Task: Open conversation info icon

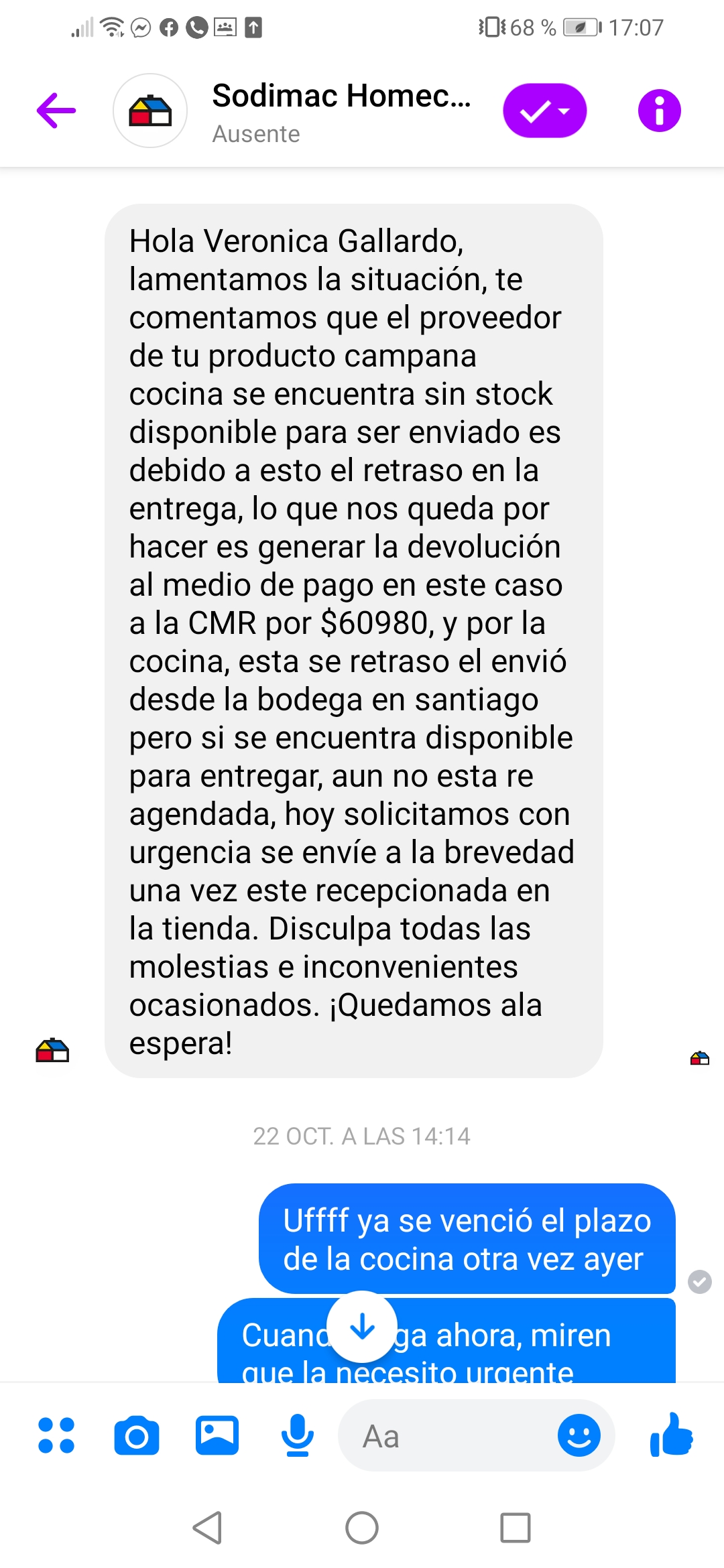Action: click(659, 111)
